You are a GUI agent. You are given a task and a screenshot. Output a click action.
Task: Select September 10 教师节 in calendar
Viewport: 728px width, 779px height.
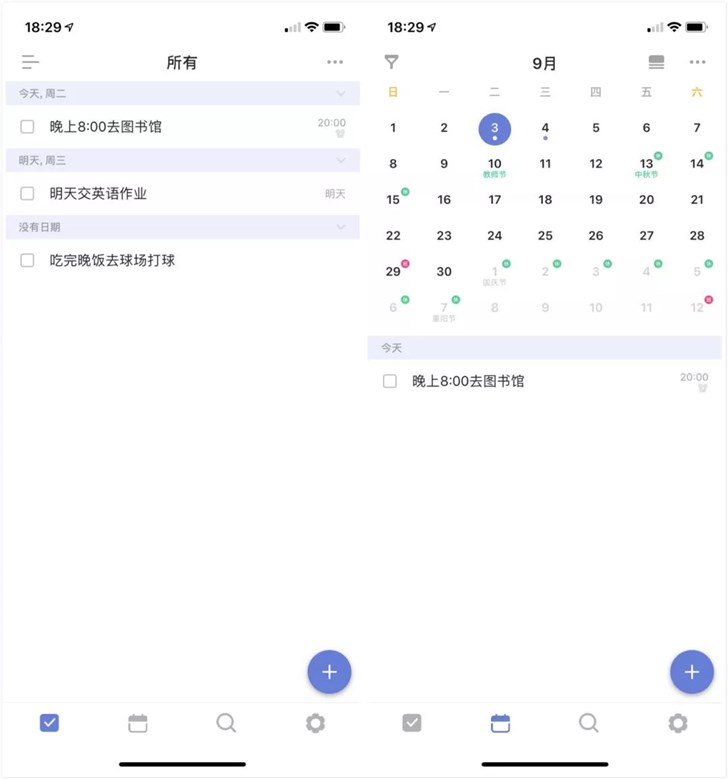(x=495, y=165)
